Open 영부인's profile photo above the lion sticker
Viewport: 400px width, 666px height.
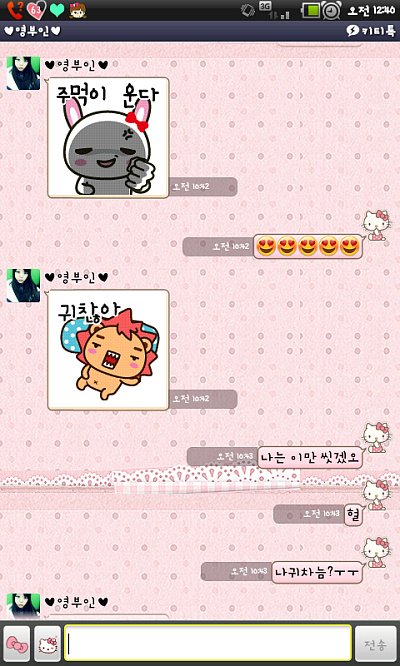[23, 285]
